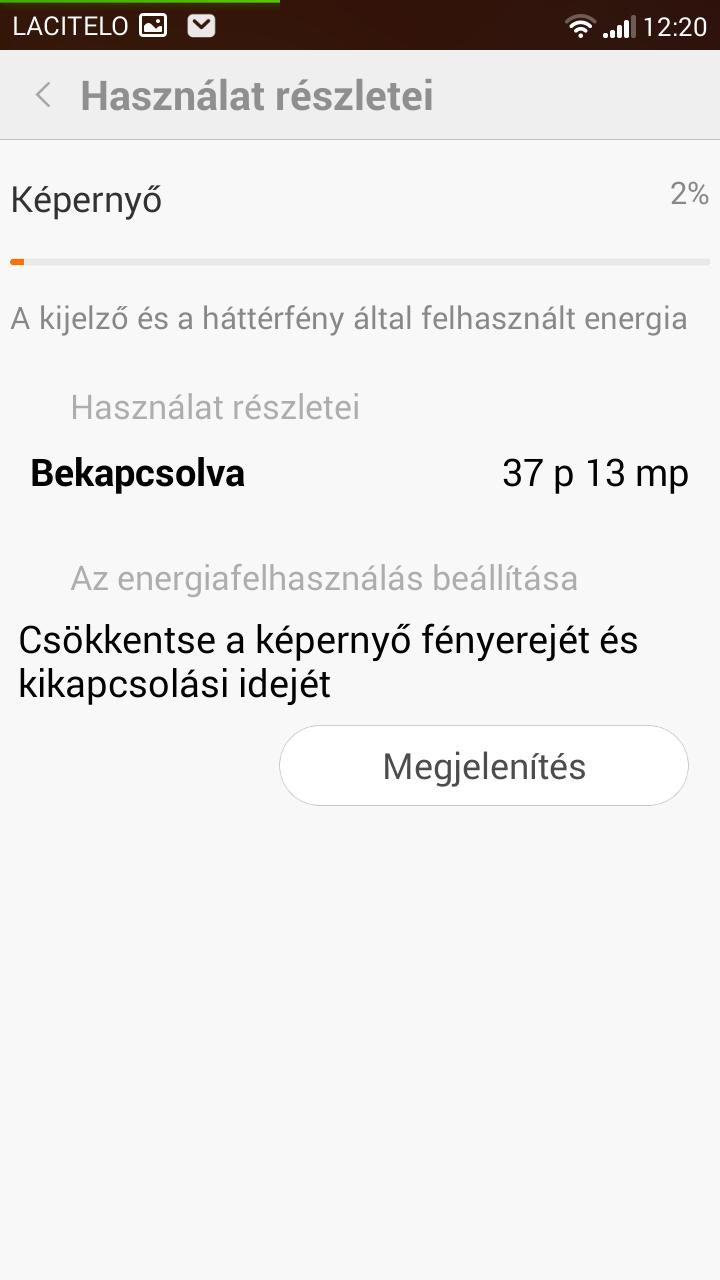Go back from Használat részletei
720x1280 pixels.
43,96
